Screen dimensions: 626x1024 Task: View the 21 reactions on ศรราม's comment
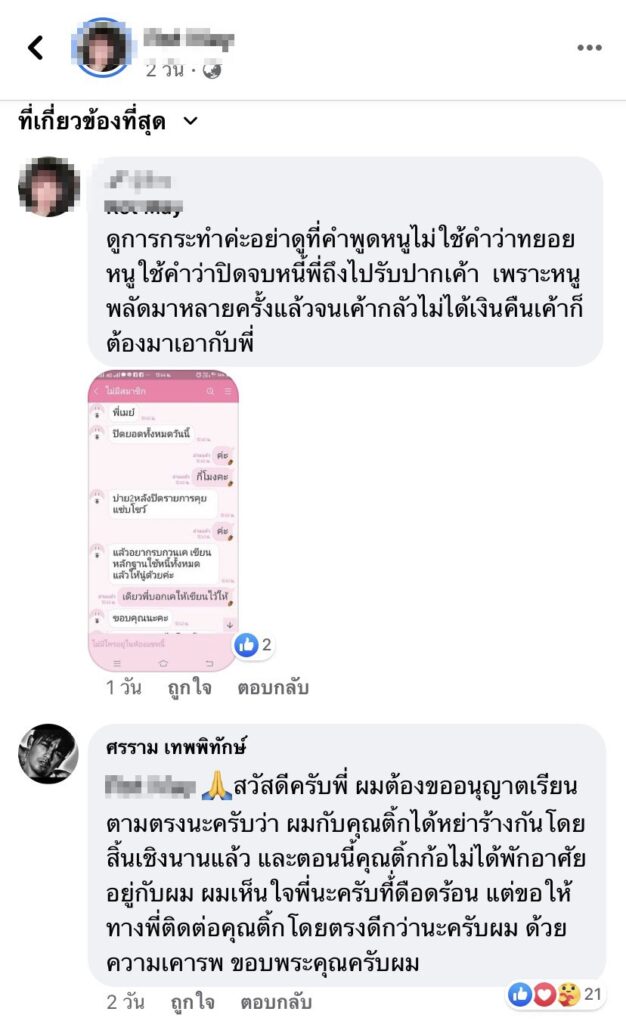[x=556, y=994]
